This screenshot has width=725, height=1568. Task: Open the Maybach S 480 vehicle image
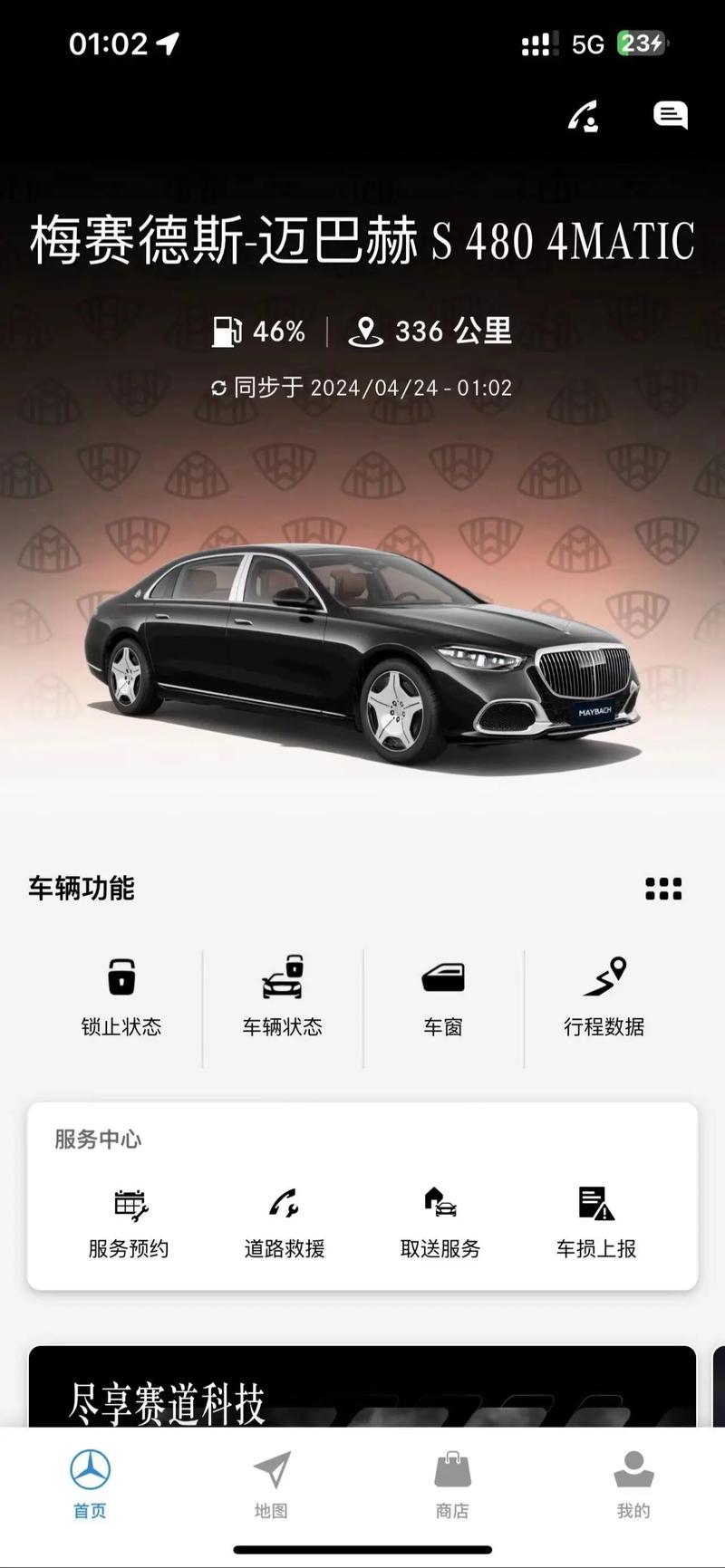click(362, 652)
